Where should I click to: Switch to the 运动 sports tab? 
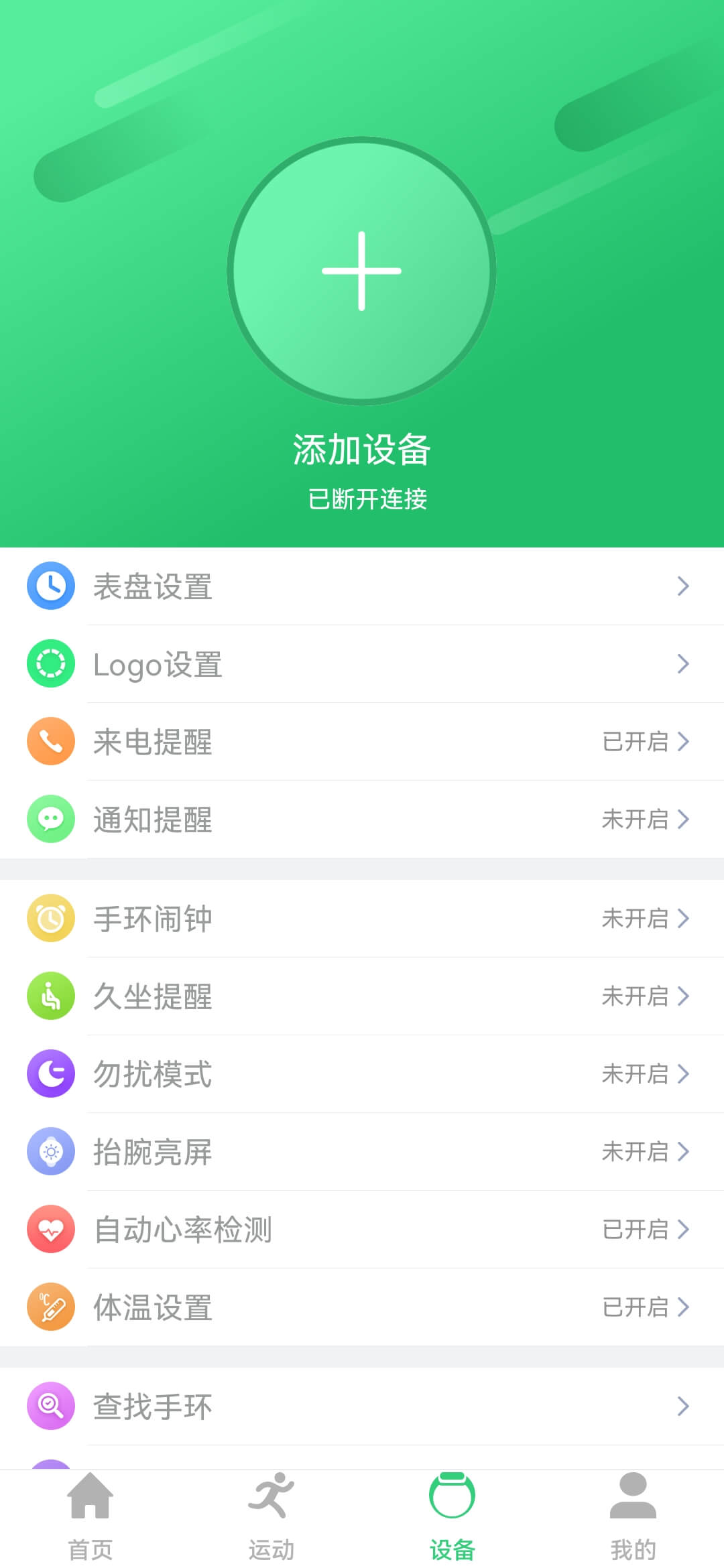click(271, 1518)
